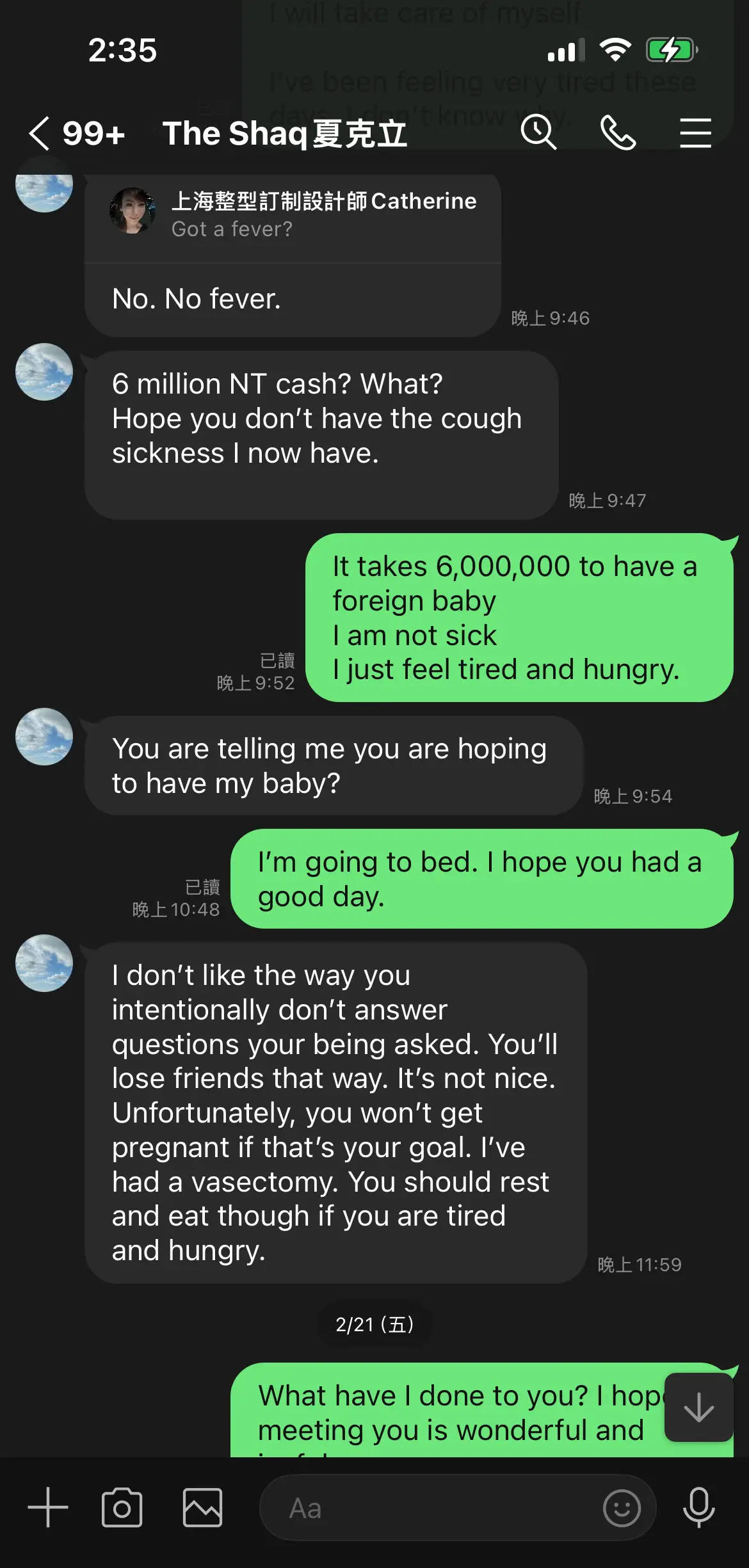Jump to latest messages with down arrow
Viewport: 749px width, 1568px height.
(x=698, y=1407)
